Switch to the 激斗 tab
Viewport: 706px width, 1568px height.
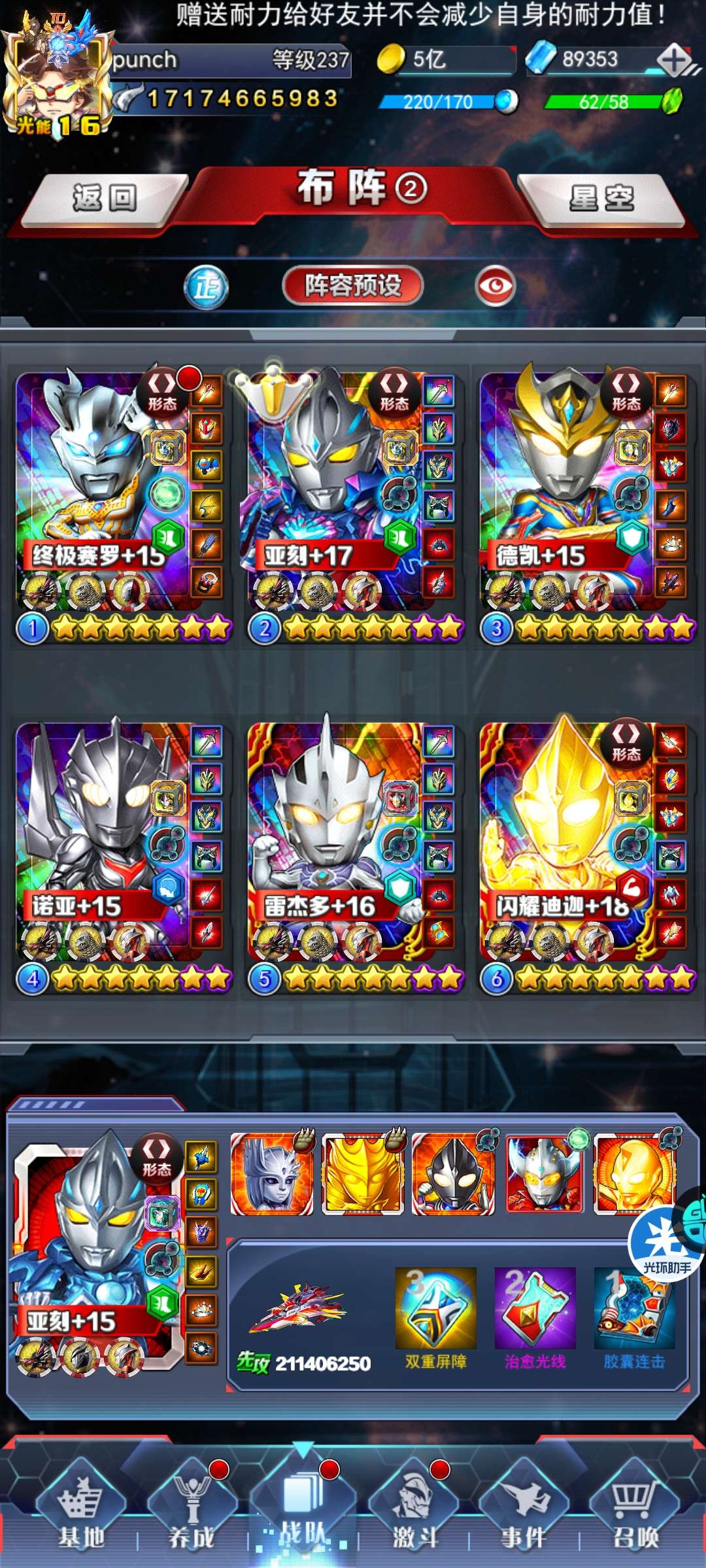pos(414,1511)
